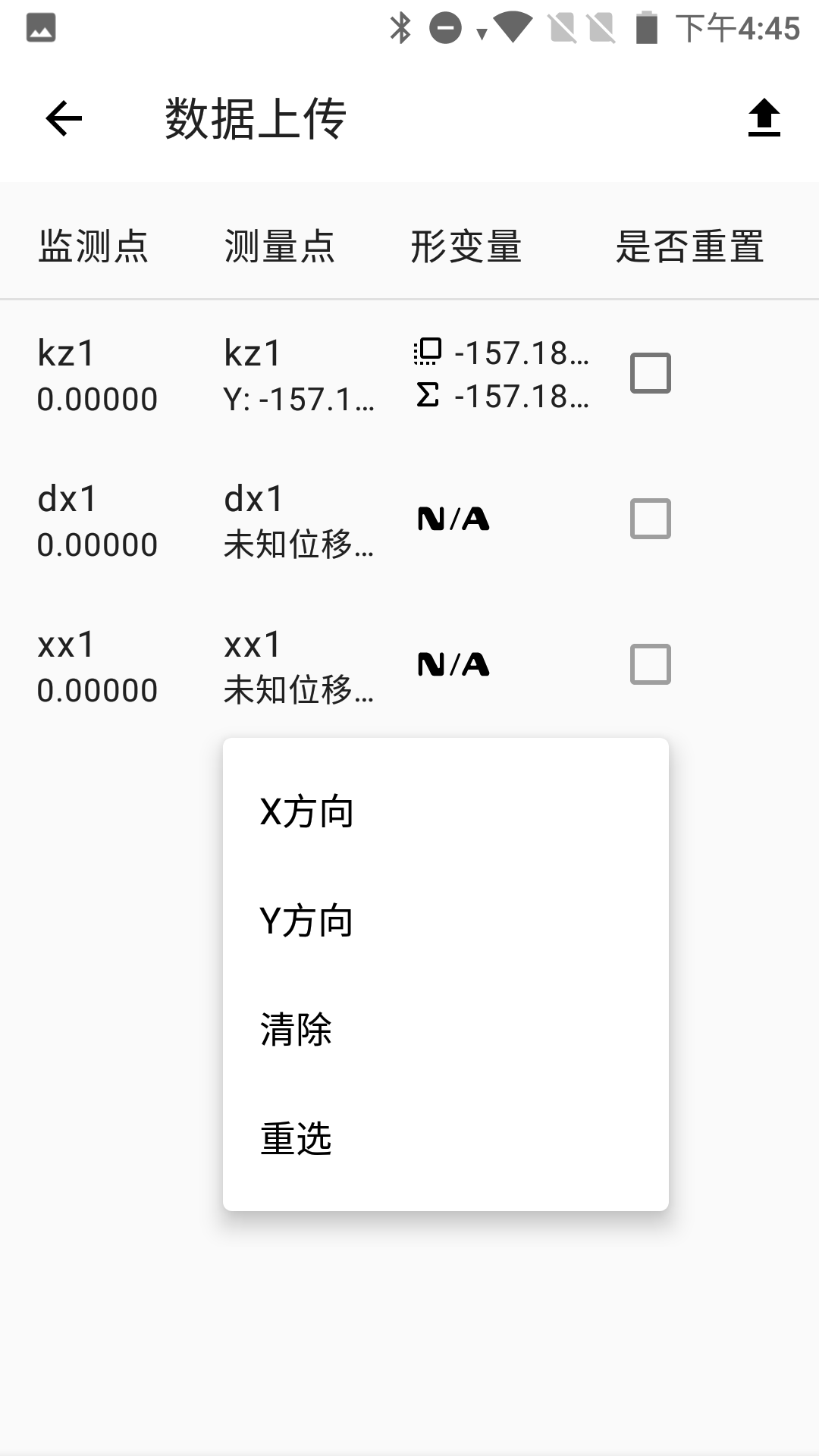Pick 重选 from the popup menu

click(x=445, y=1139)
